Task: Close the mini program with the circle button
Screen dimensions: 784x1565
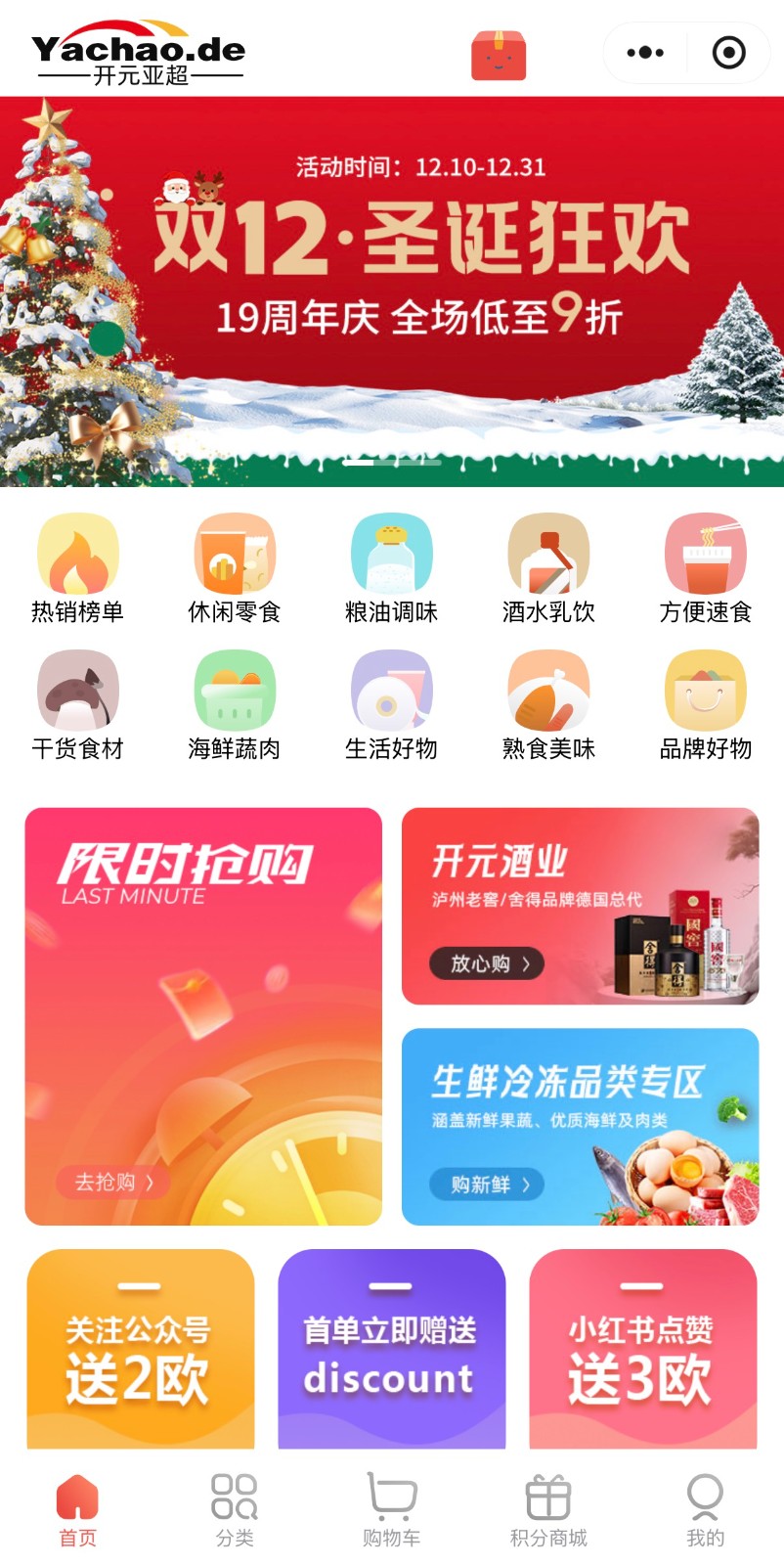Action: click(x=728, y=53)
